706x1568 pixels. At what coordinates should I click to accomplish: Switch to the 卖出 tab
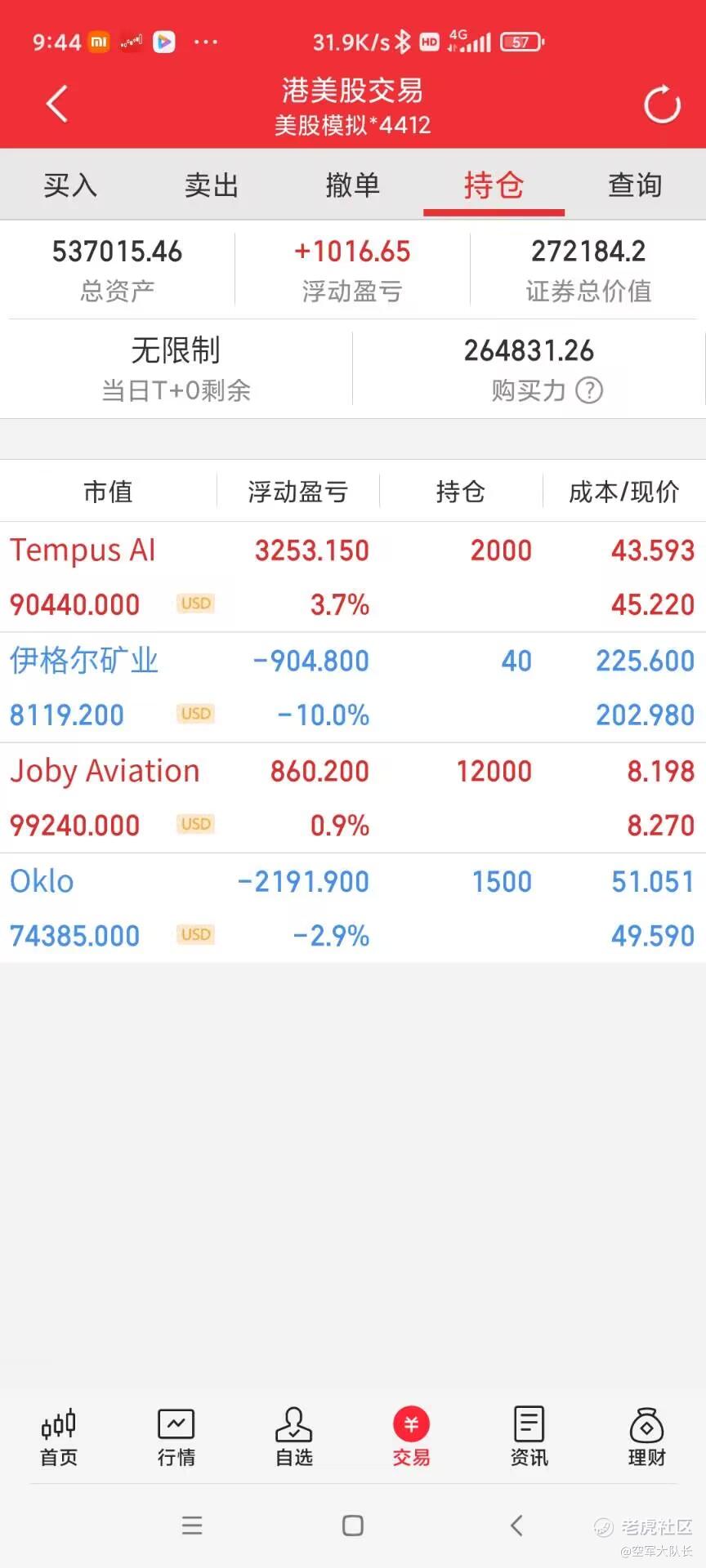pyautogui.click(x=212, y=185)
